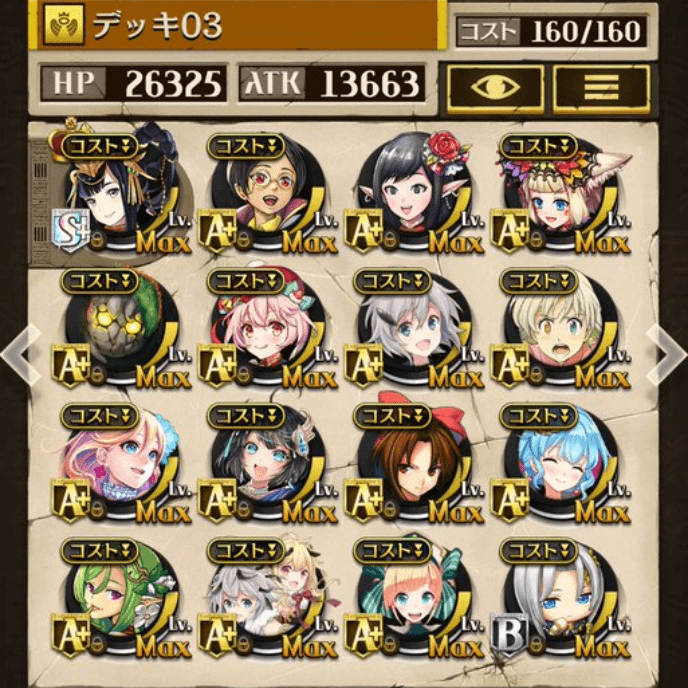Image resolution: width=688 pixels, height=688 pixels.
Task: Open the list menu button
Action: 601,87
